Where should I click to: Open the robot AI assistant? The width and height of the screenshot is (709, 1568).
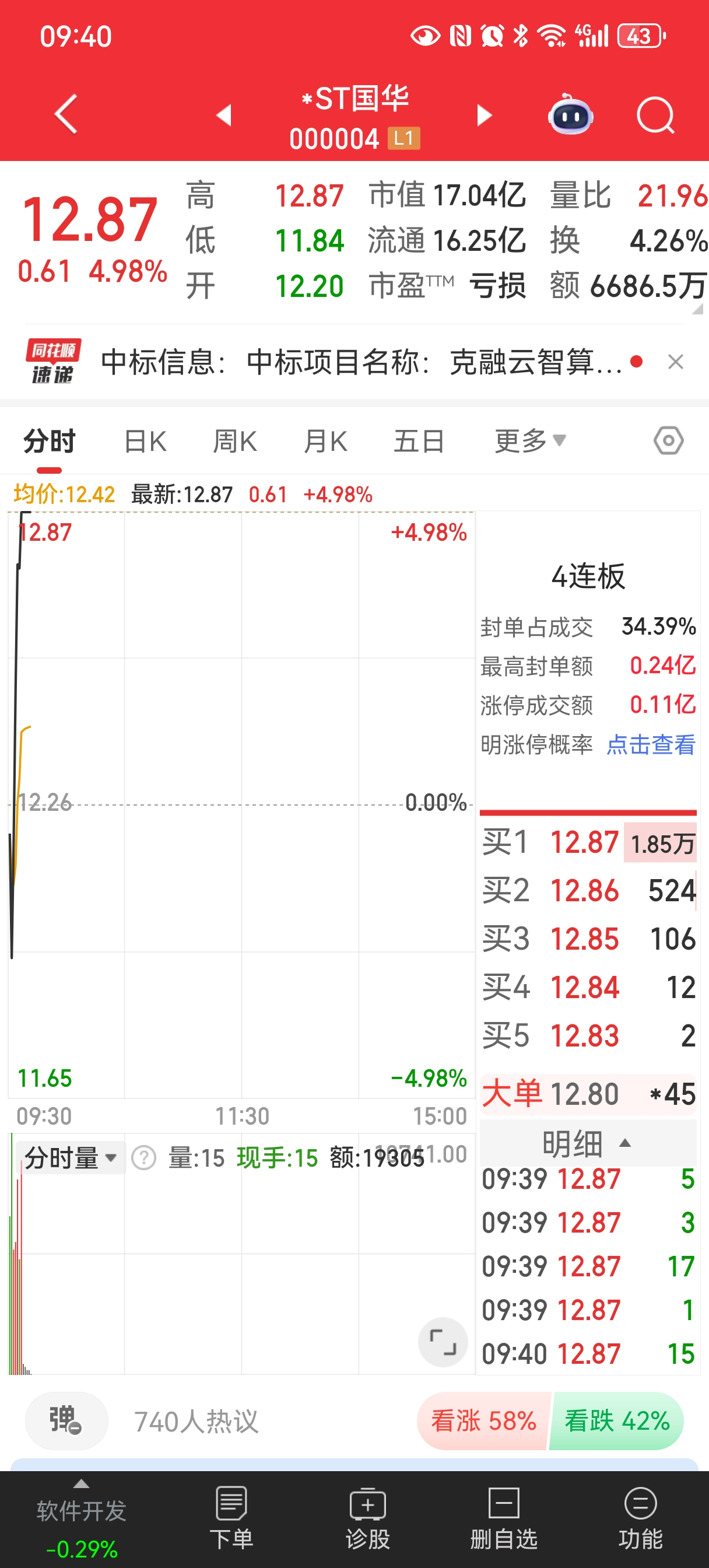pos(570,115)
